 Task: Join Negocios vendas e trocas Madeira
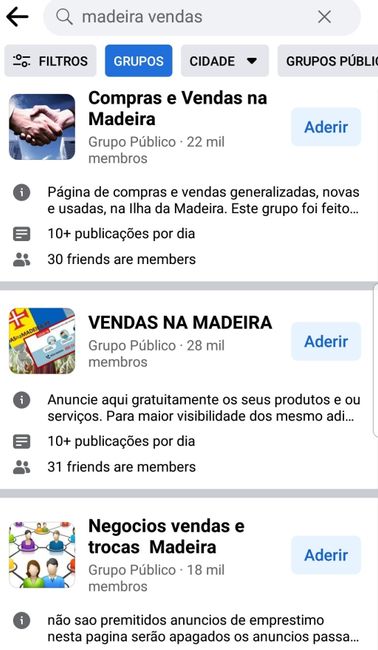coord(326,555)
